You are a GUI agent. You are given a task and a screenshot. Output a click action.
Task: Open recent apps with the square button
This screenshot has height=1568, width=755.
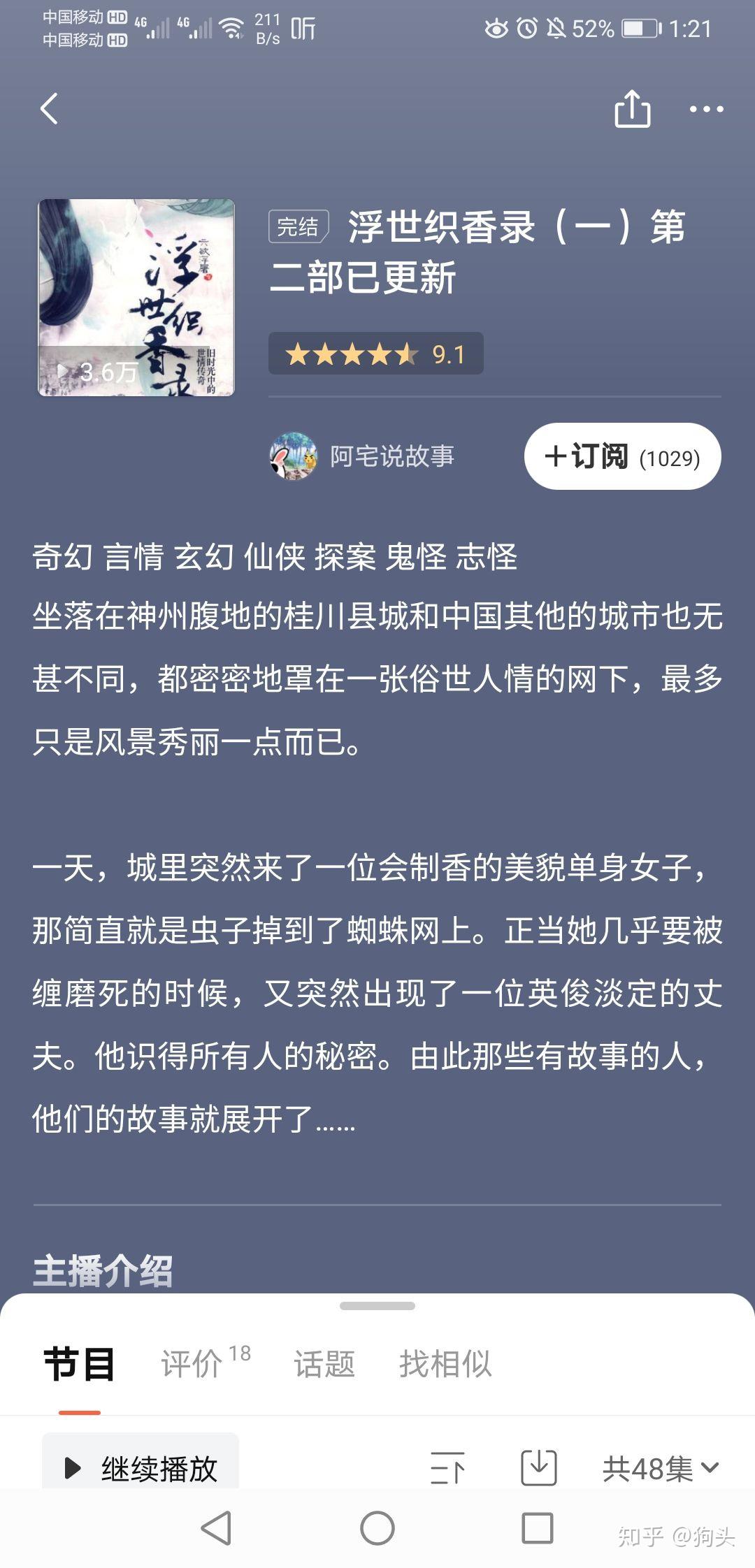tap(538, 1527)
